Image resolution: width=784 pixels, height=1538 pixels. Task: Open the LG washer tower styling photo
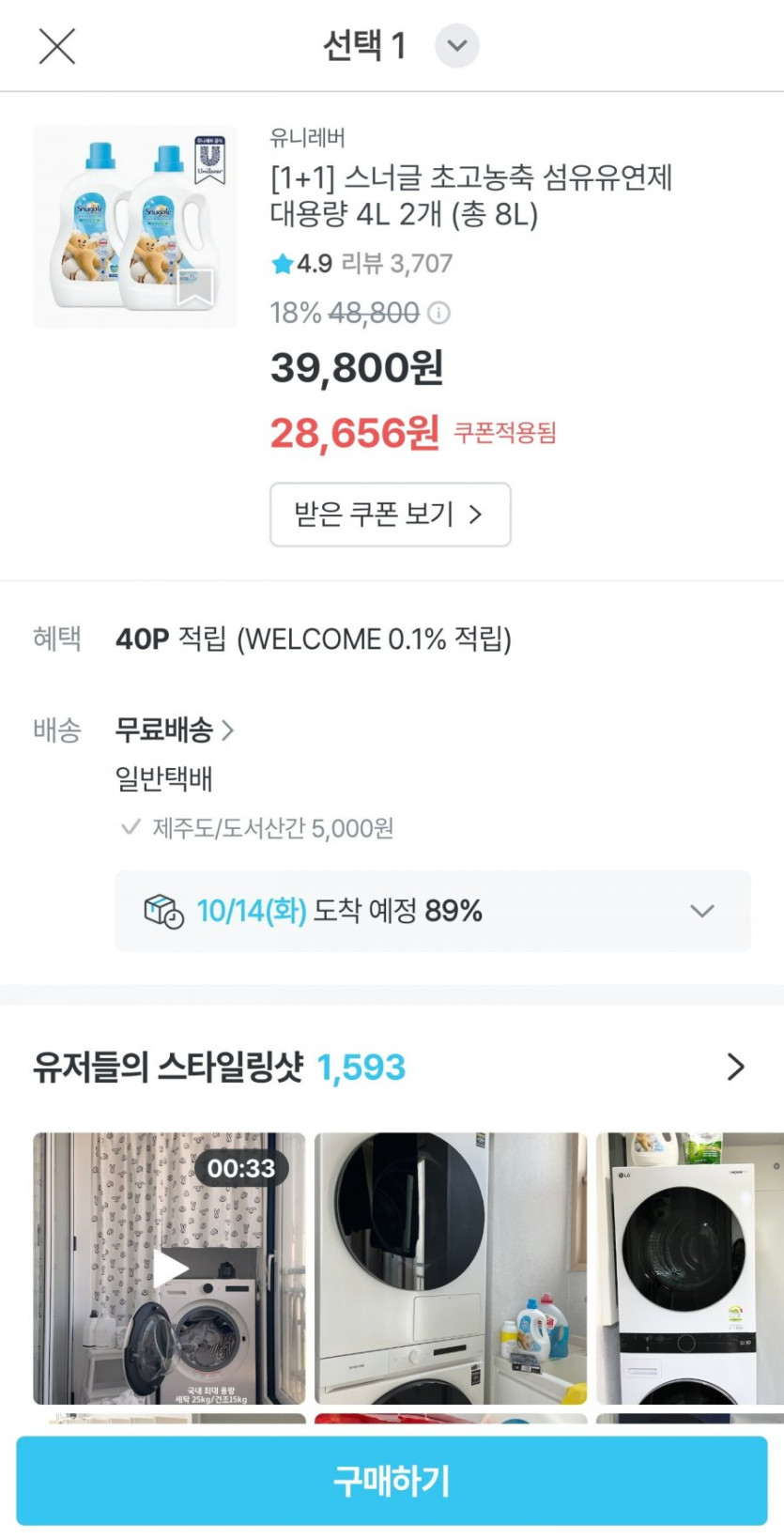[x=690, y=1269]
